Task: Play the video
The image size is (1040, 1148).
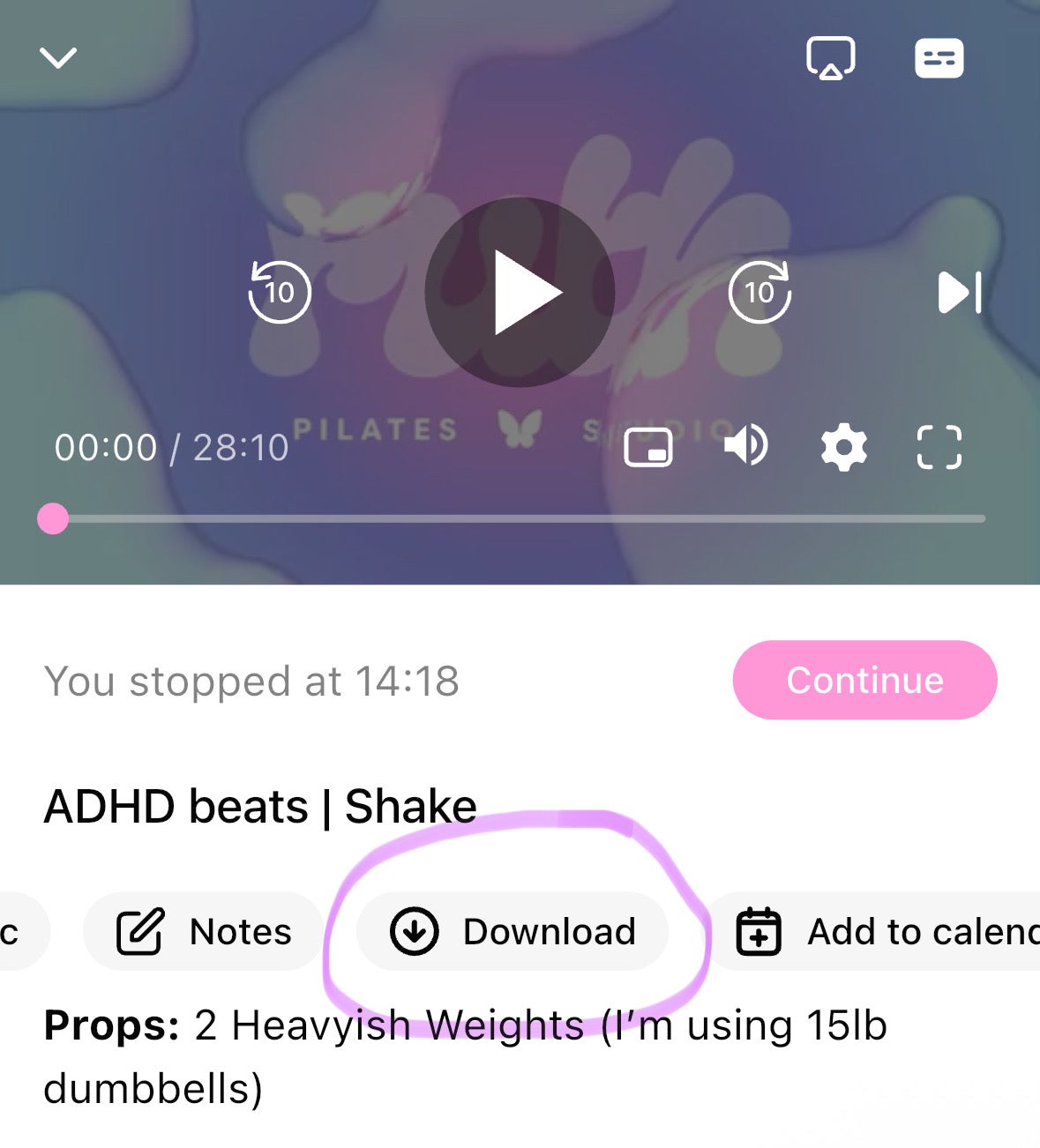Action: [520, 292]
